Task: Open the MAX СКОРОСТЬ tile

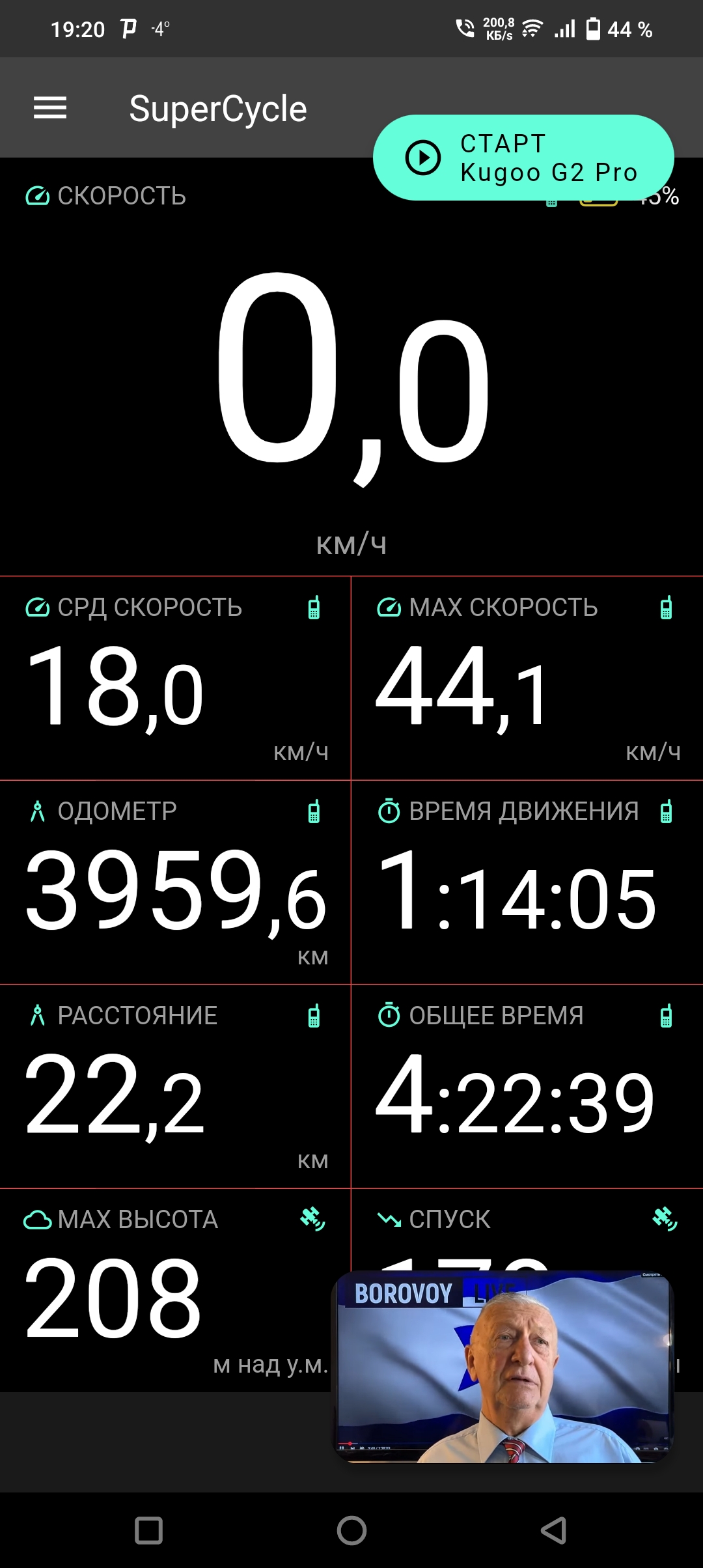Action: click(x=527, y=678)
